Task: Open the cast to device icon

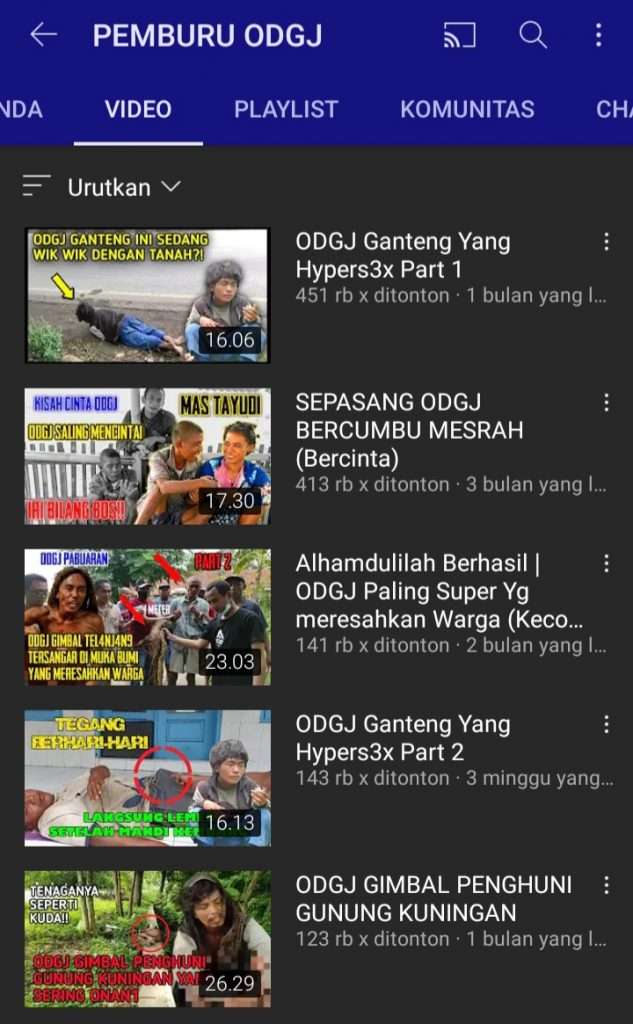Action: [x=459, y=36]
